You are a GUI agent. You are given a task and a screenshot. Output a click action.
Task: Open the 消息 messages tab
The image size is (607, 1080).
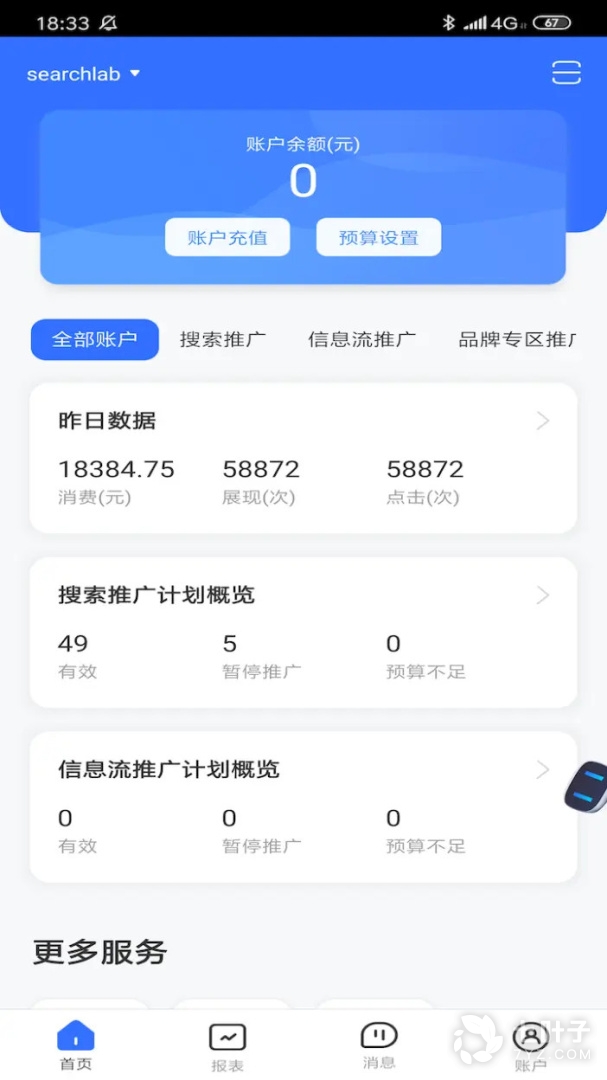pos(379,1045)
